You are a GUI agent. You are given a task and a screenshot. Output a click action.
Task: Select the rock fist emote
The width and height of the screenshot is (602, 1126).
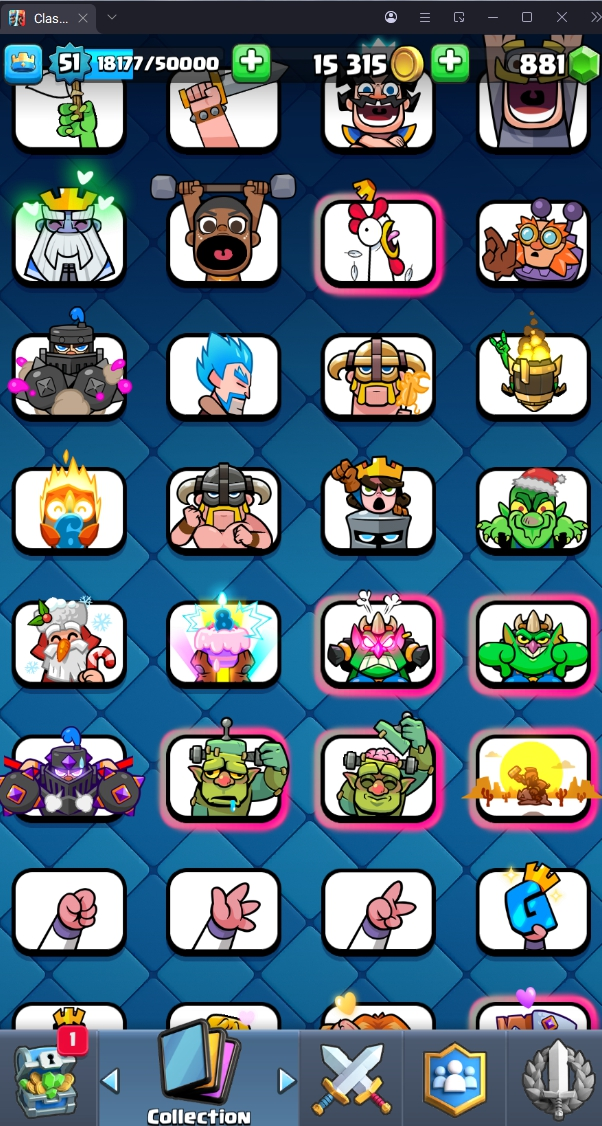69,910
